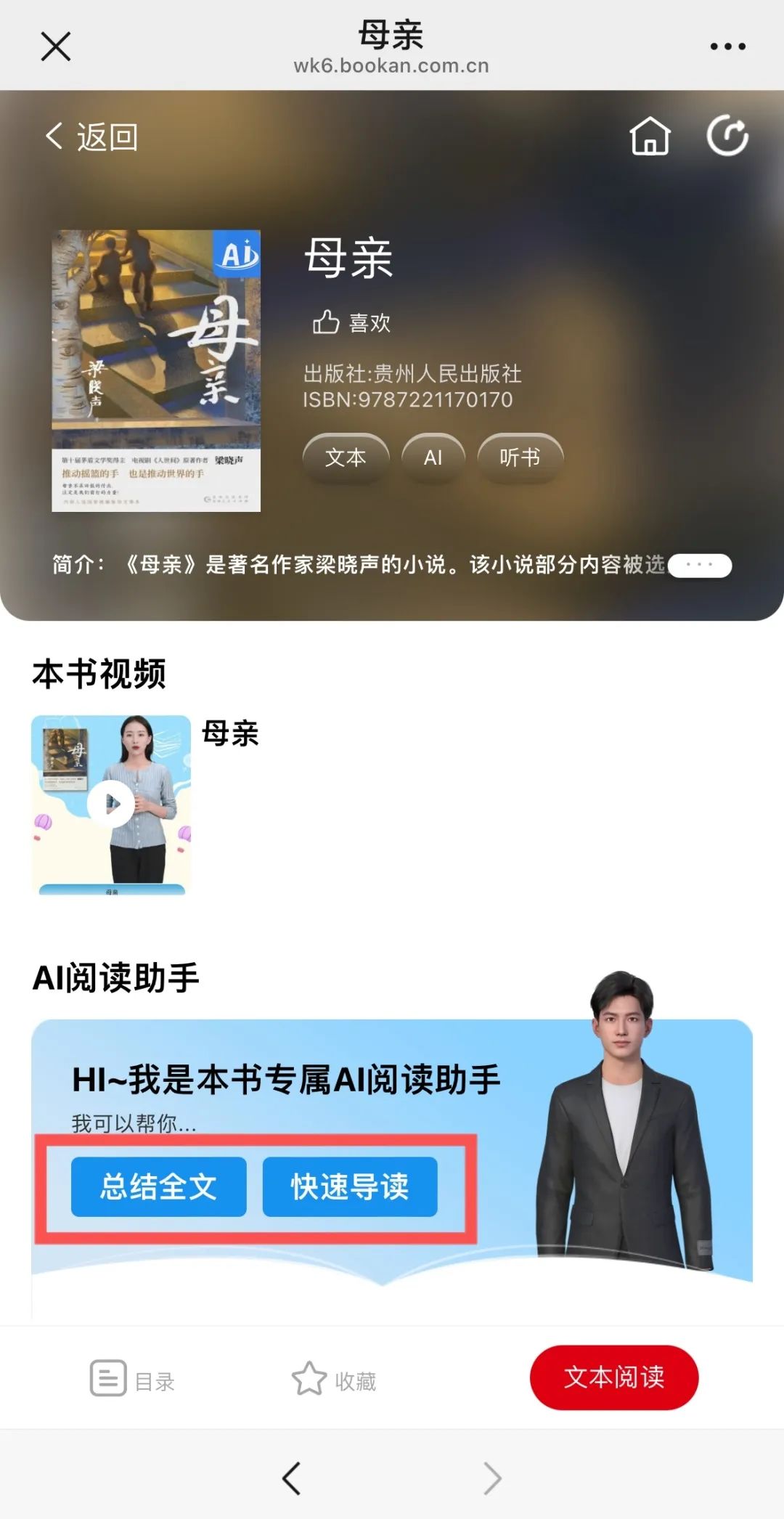Open the three-dot overflow menu

(x=727, y=46)
